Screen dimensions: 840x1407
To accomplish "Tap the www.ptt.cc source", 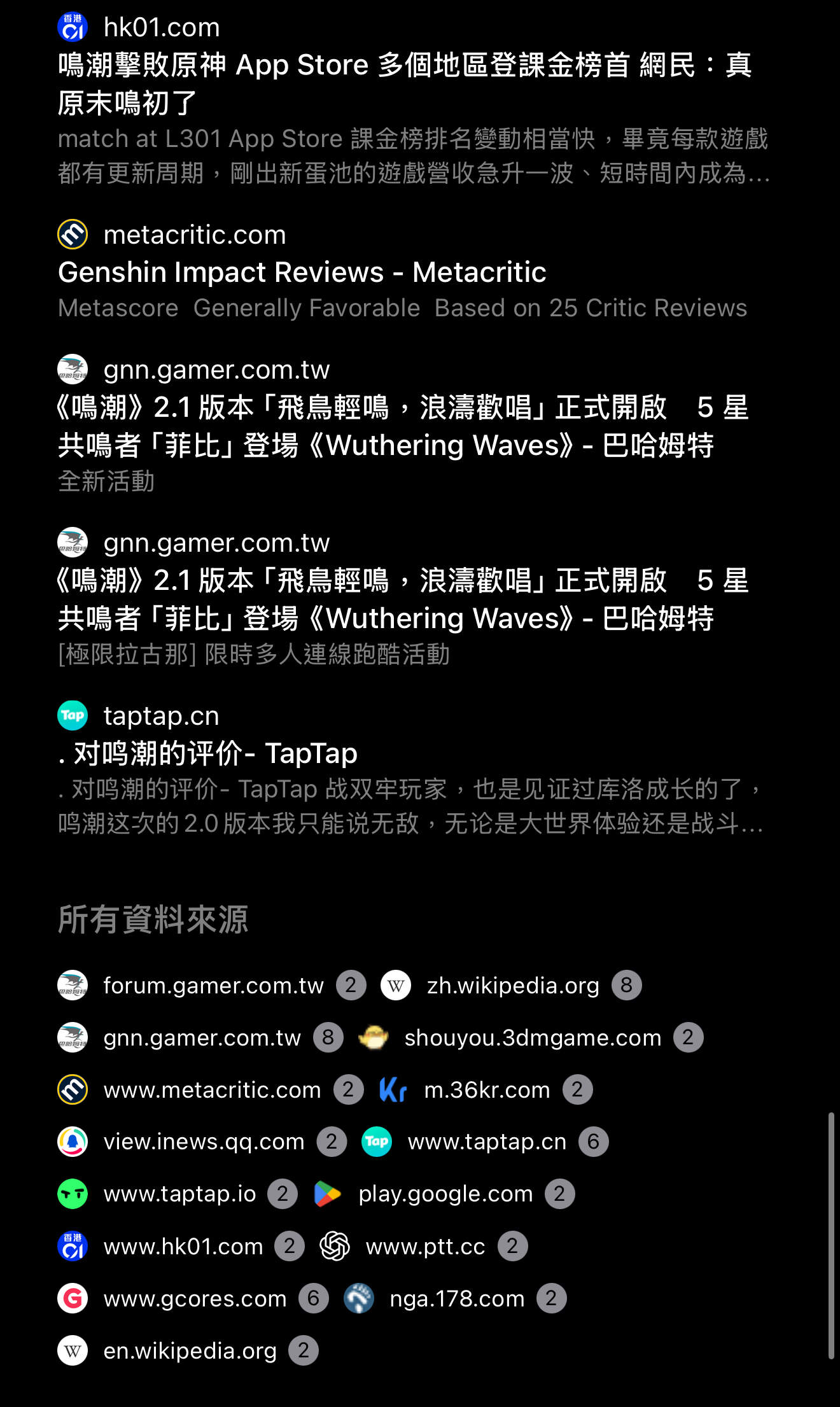I will click(424, 1246).
